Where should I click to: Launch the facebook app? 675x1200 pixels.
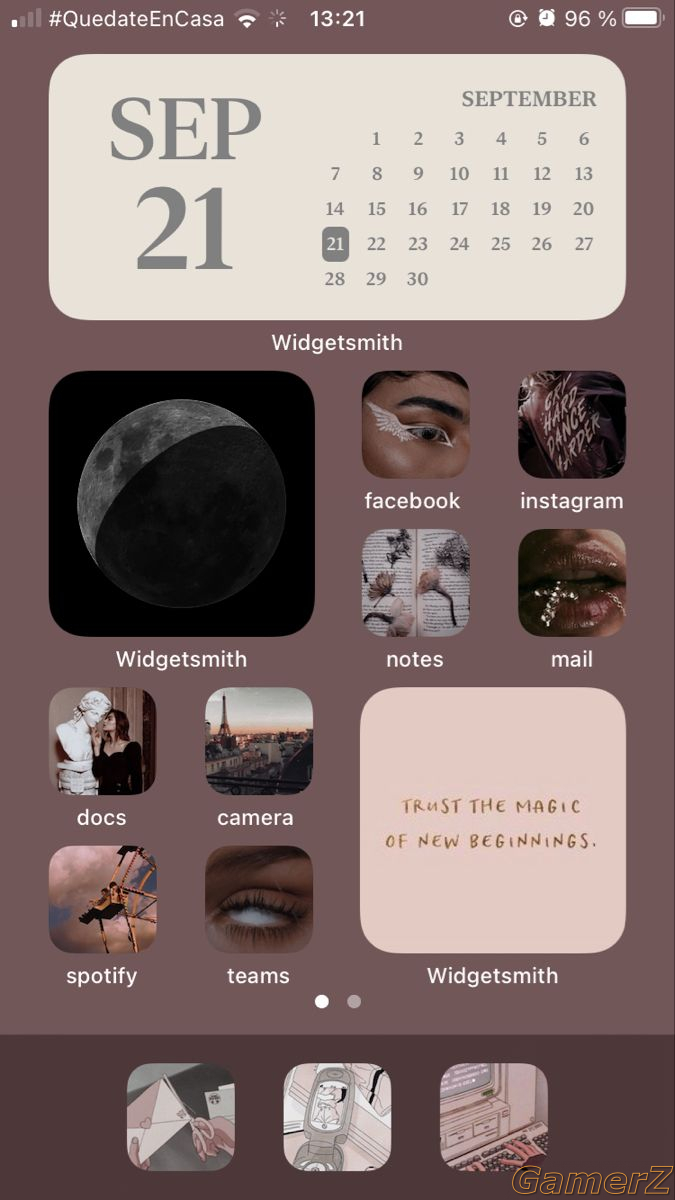tap(415, 425)
